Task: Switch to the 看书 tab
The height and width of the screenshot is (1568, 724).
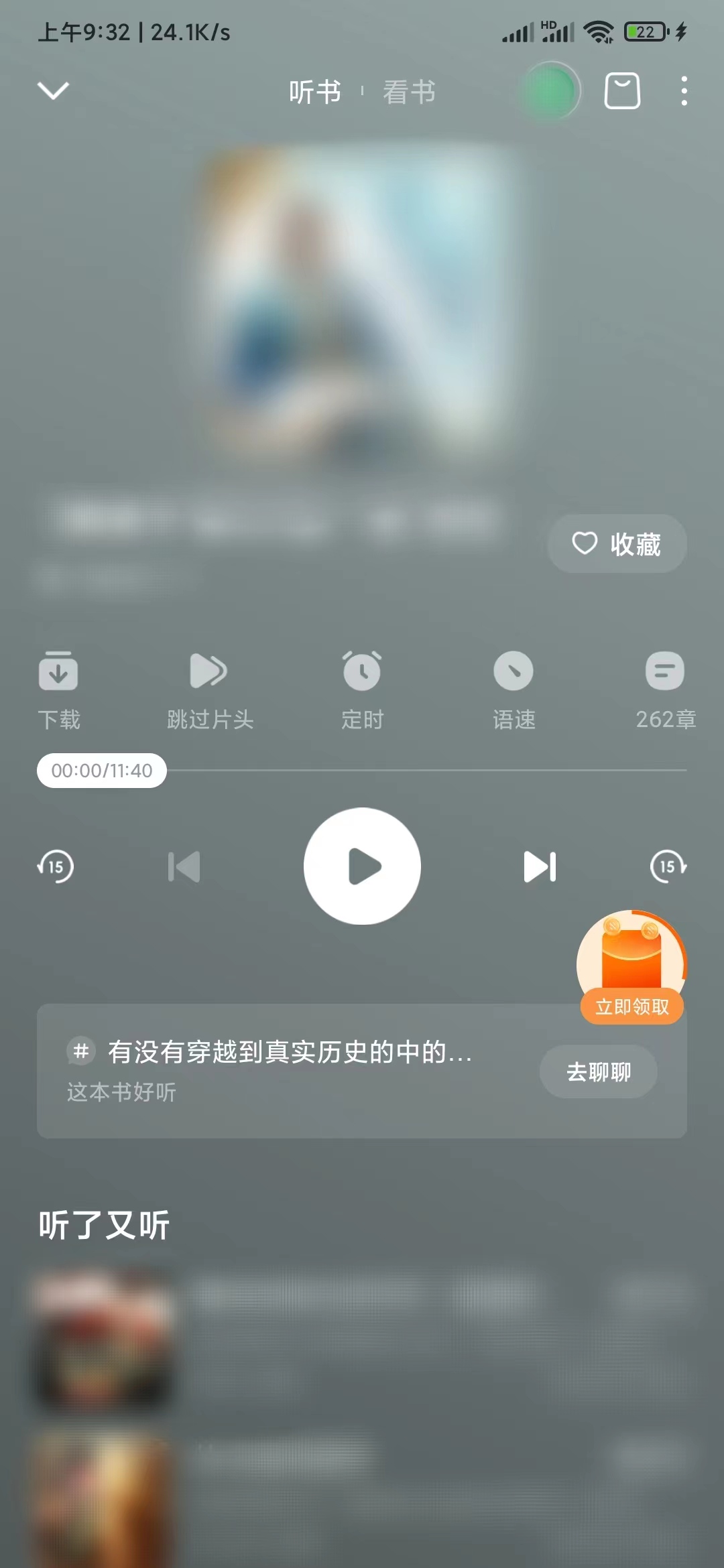Action: (x=409, y=92)
